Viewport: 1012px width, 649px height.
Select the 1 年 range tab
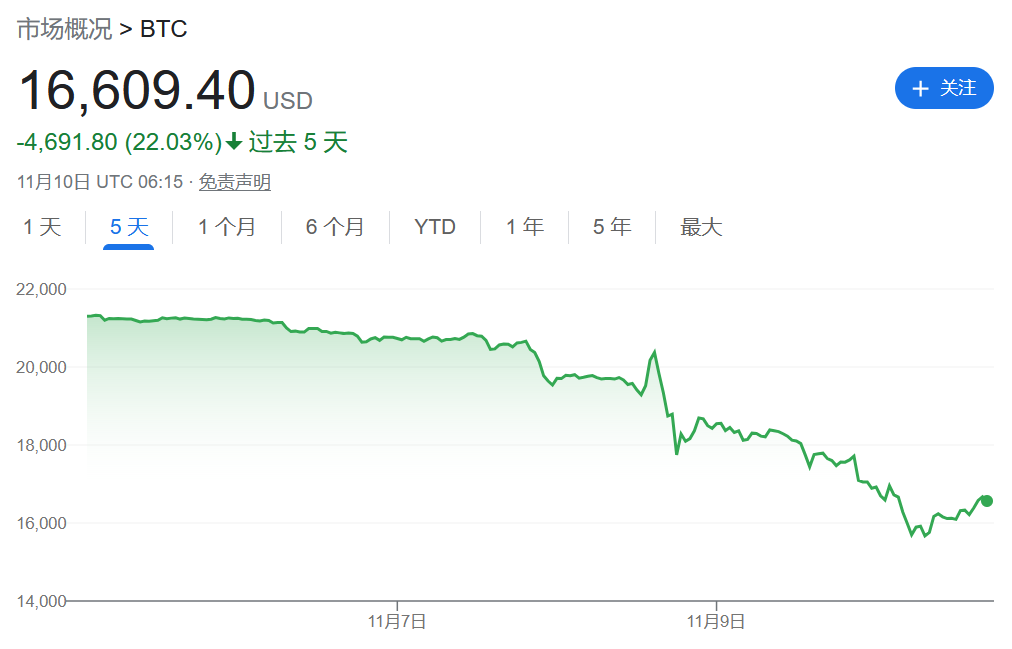524,227
